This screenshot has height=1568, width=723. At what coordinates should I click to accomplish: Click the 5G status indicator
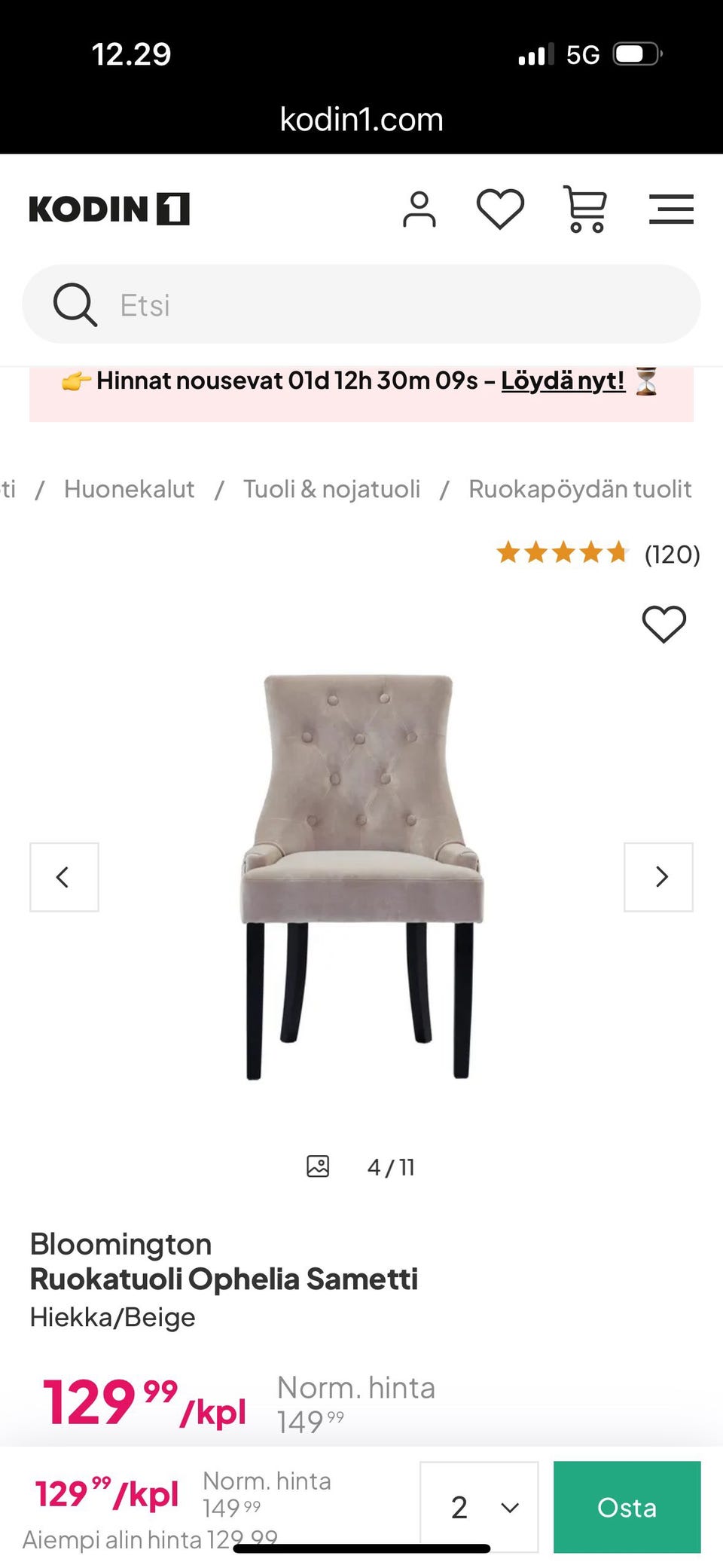tap(581, 53)
